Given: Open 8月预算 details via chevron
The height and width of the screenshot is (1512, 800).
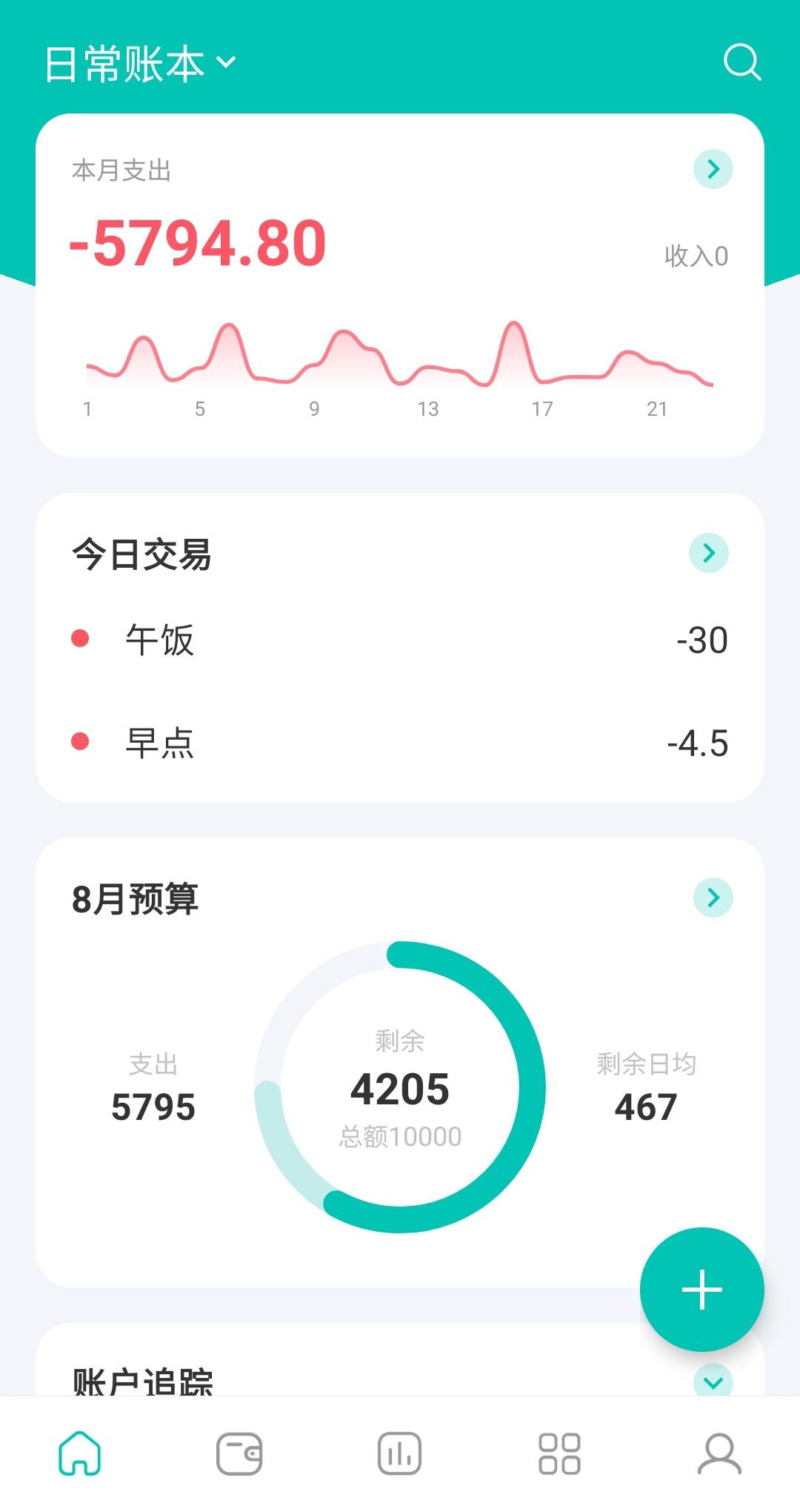Looking at the screenshot, I should coord(713,898).
